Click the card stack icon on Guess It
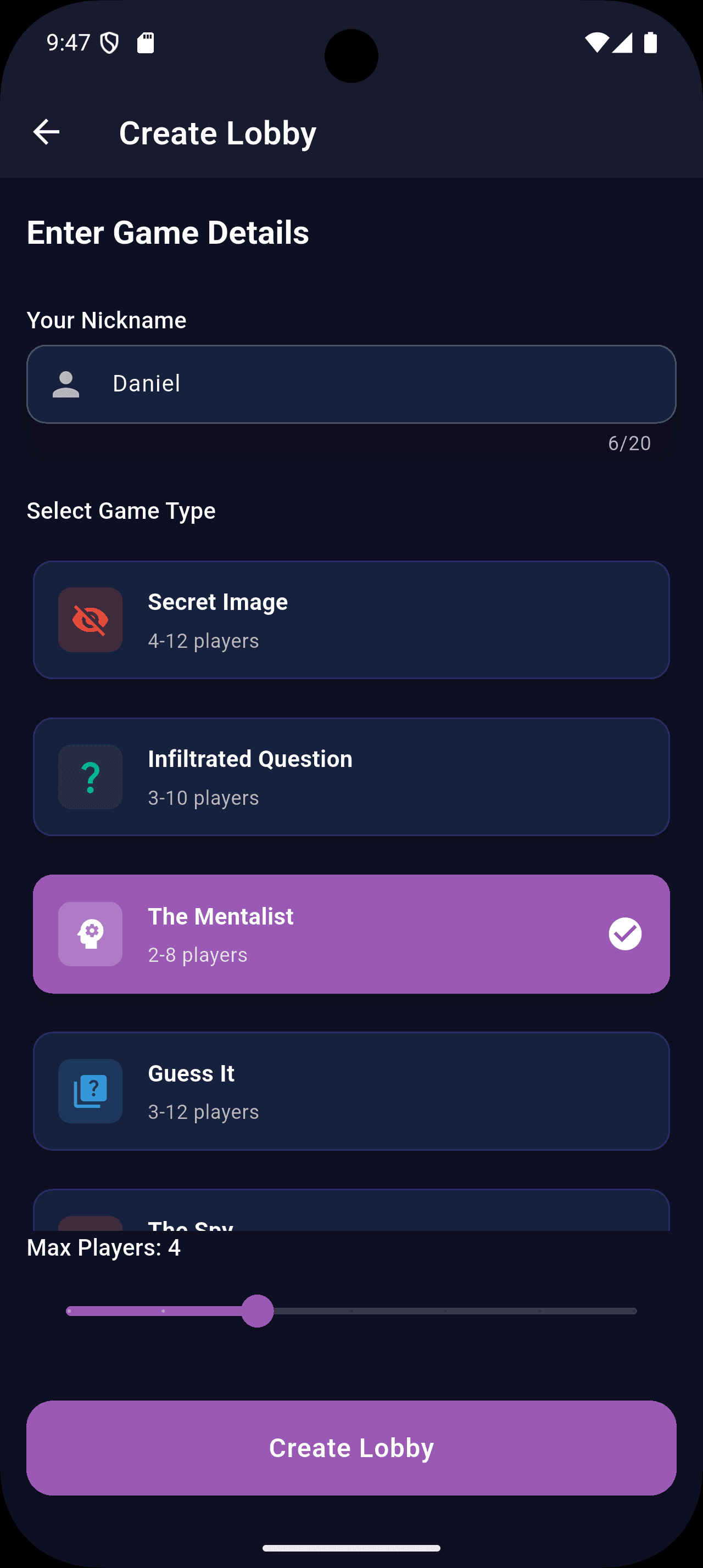703x1568 pixels. click(x=90, y=1091)
